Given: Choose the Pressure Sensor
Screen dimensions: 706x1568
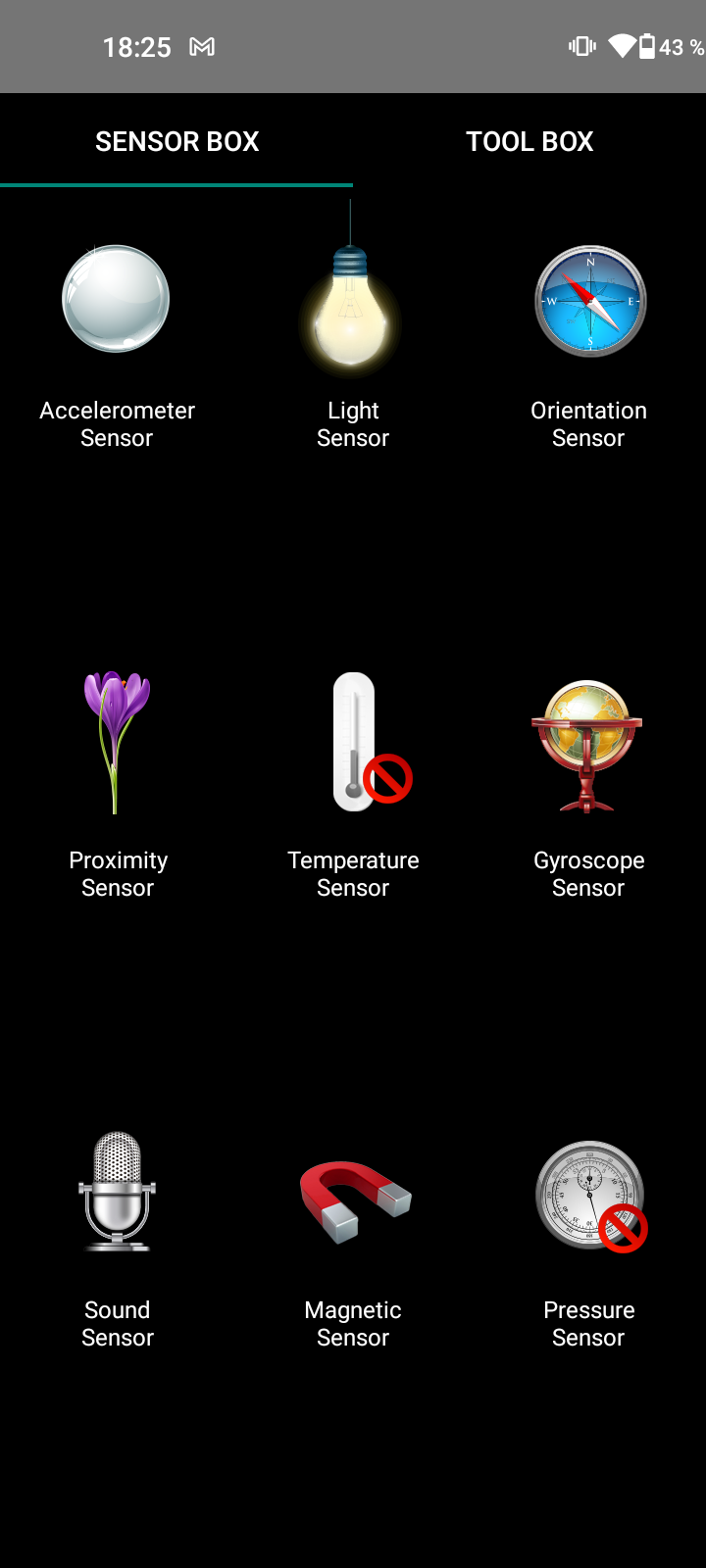Looking at the screenshot, I should tap(589, 1196).
